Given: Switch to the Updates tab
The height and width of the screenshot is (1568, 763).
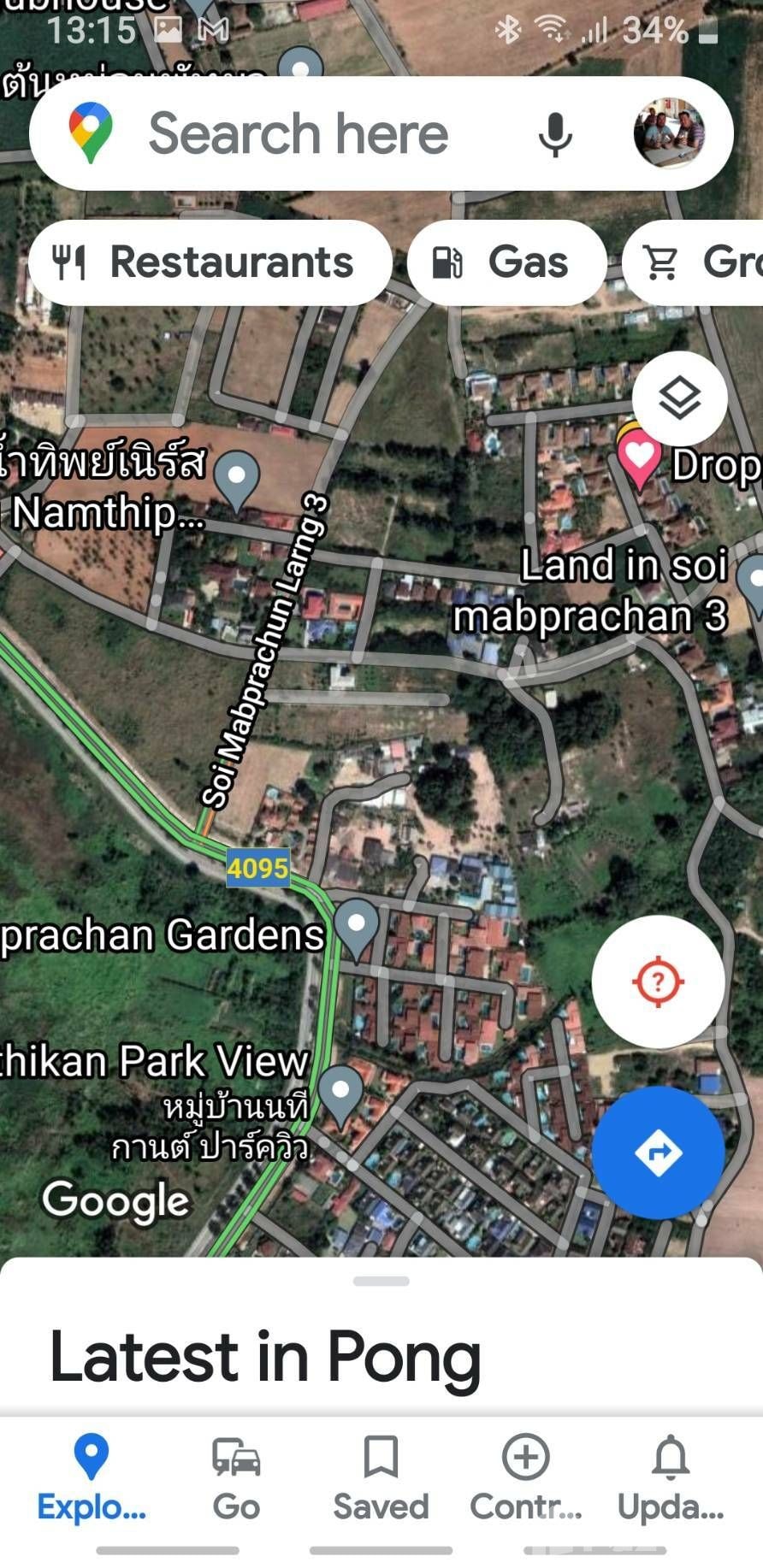Looking at the screenshot, I should (x=671, y=1477).
